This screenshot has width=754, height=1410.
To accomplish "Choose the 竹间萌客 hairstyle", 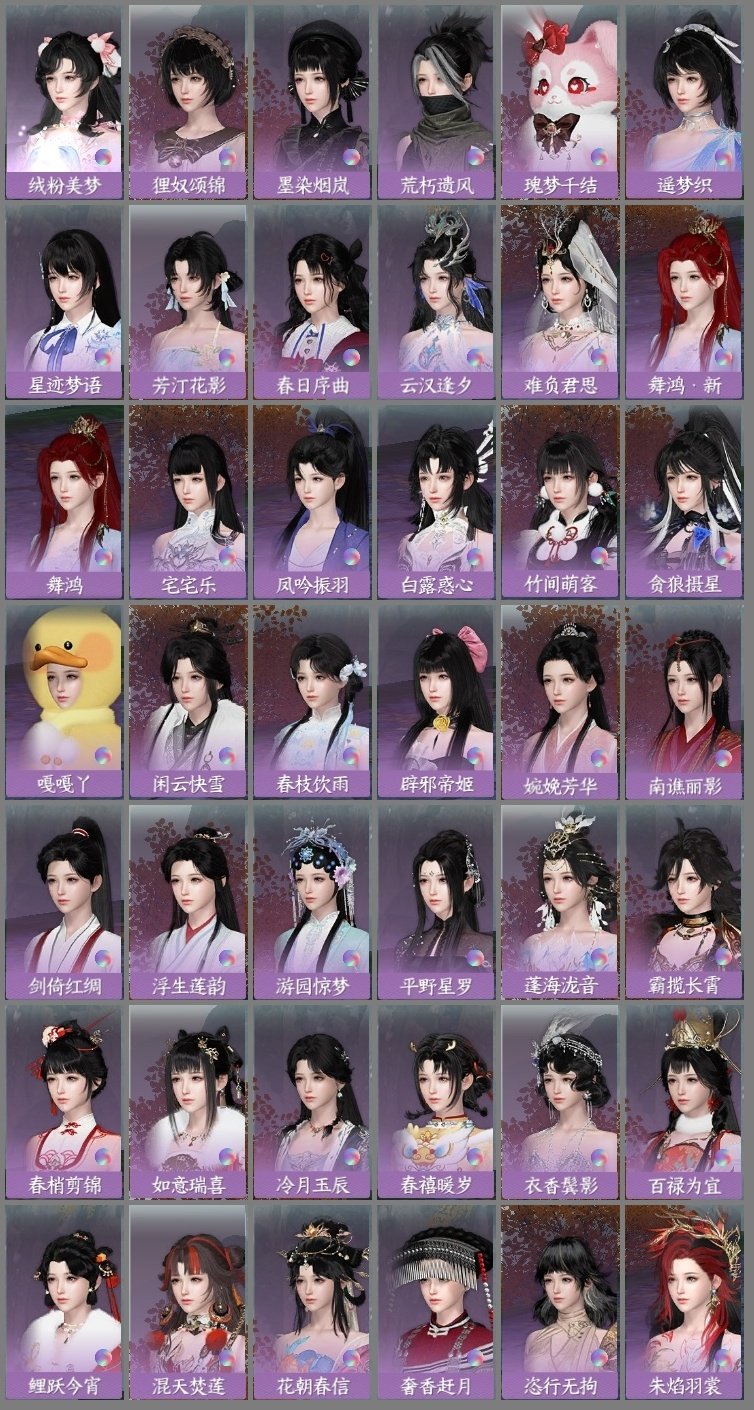I will point(560,490).
